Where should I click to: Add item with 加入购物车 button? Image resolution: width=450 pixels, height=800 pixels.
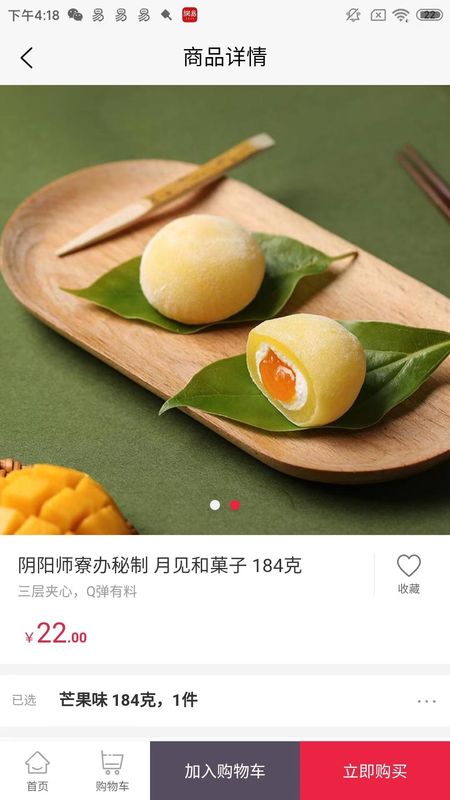click(x=225, y=770)
